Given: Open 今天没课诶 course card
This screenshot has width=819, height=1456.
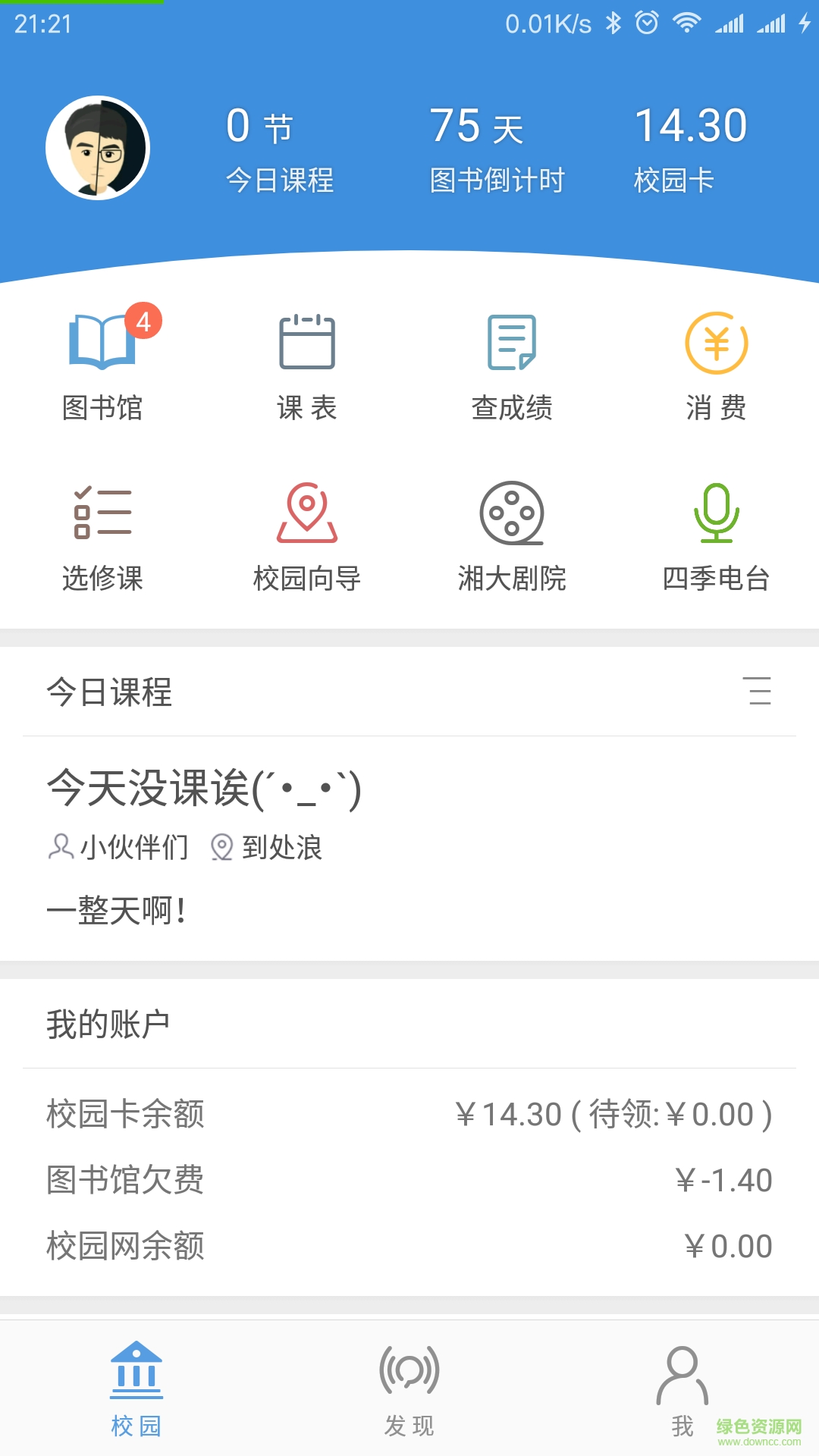Looking at the screenshot, I should click(409, 842).
